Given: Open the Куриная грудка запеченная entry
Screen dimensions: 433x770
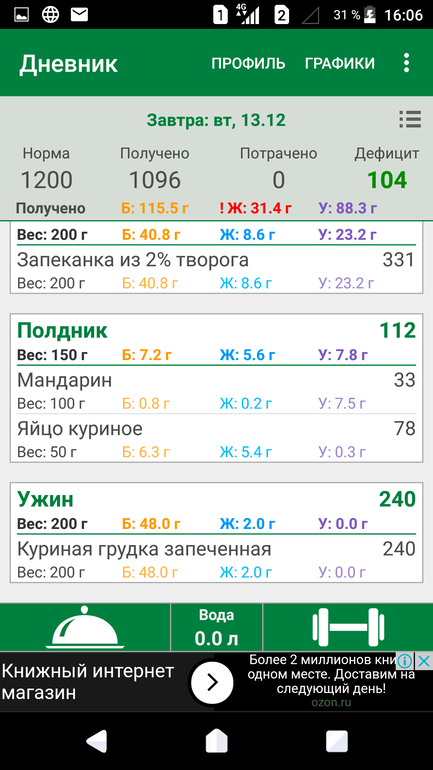Looking at the screenshot, I should [x=216, y=559].
